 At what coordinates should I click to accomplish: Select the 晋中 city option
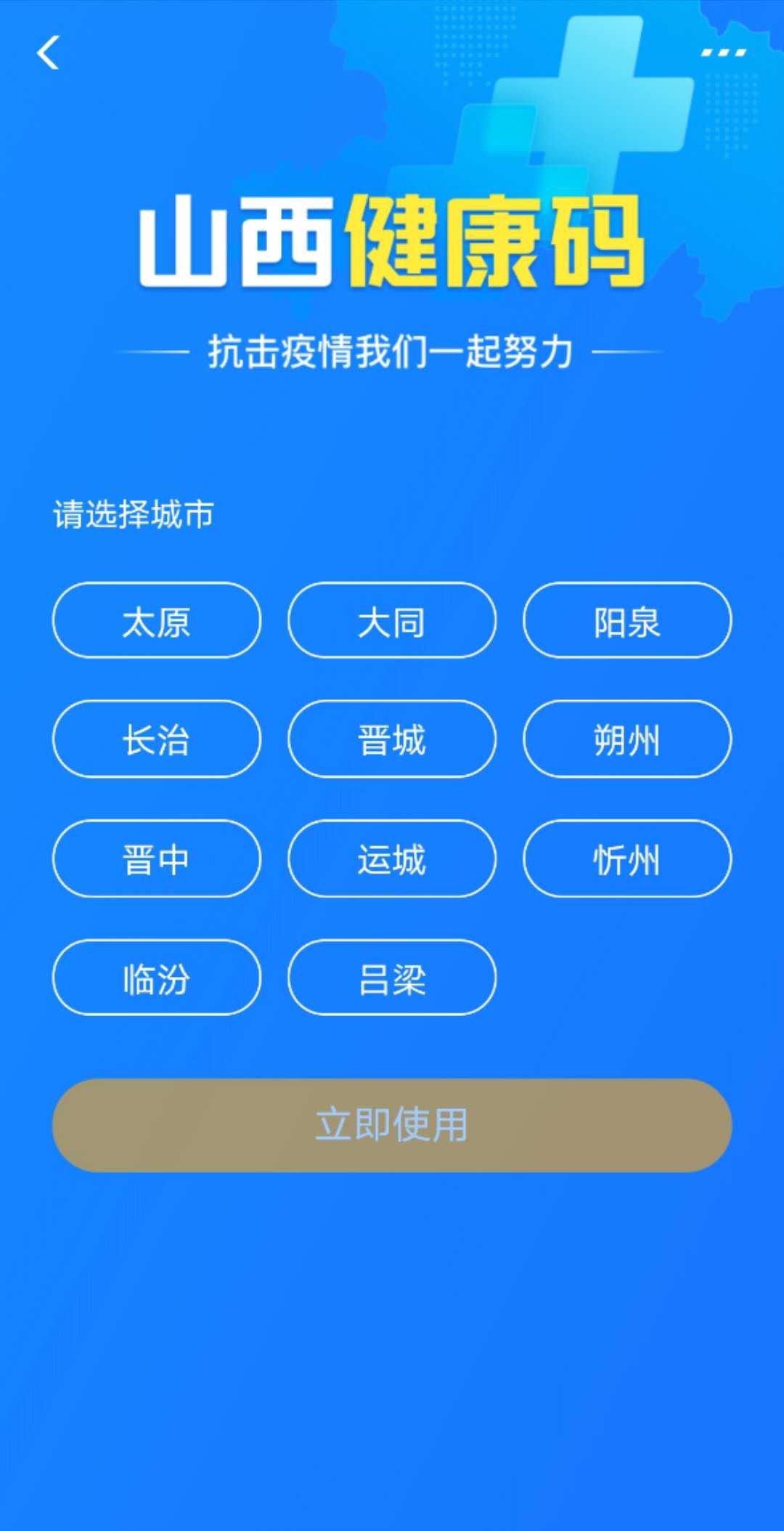tap(155, 861)
